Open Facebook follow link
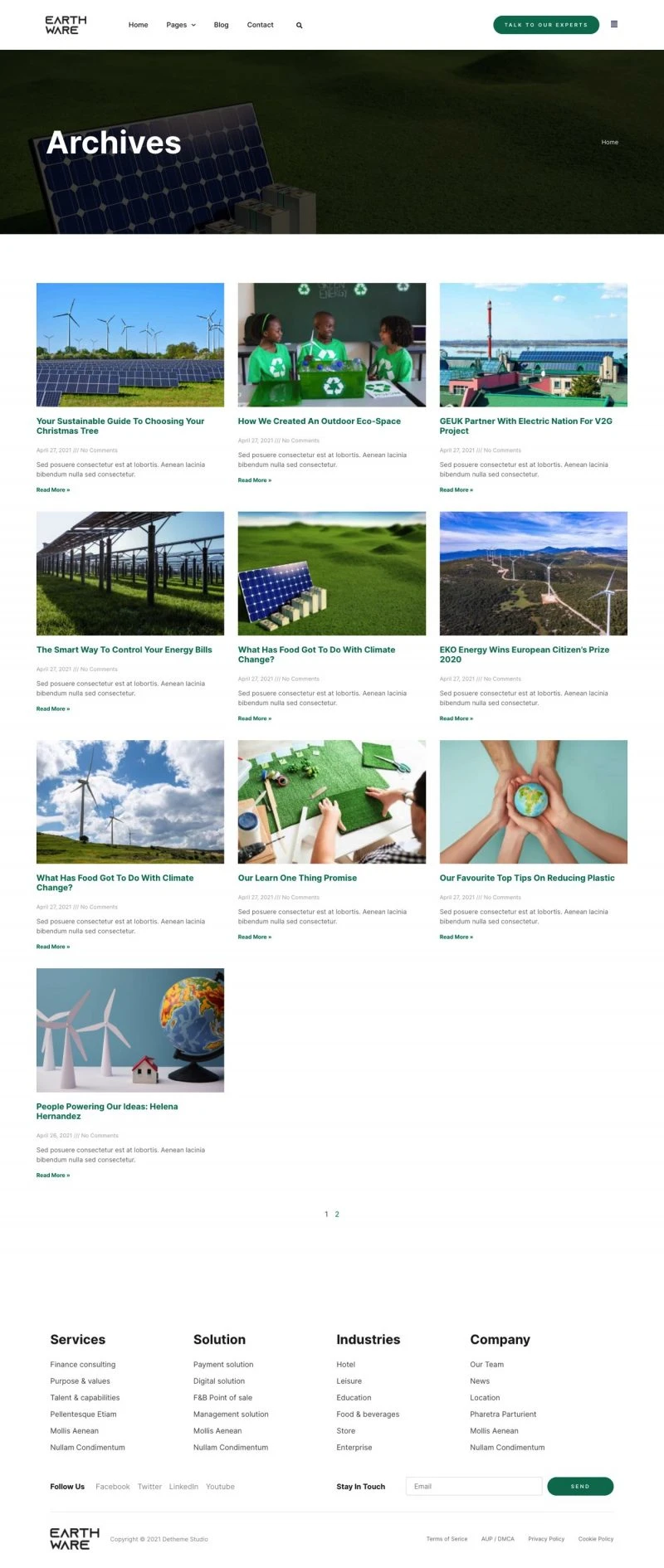 point(112,1487)
